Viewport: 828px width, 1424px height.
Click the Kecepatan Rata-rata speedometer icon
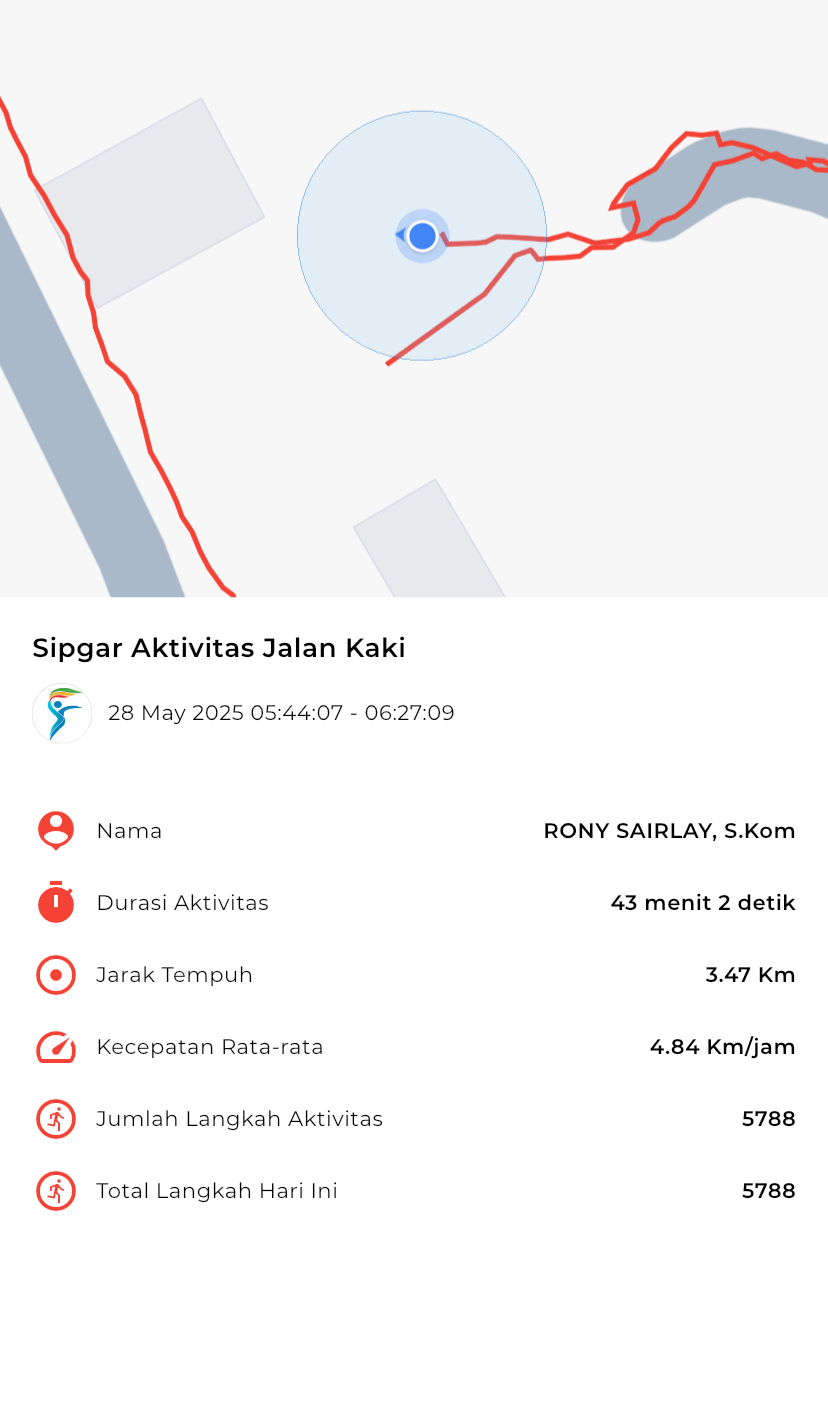click(x=55, y=1047)
